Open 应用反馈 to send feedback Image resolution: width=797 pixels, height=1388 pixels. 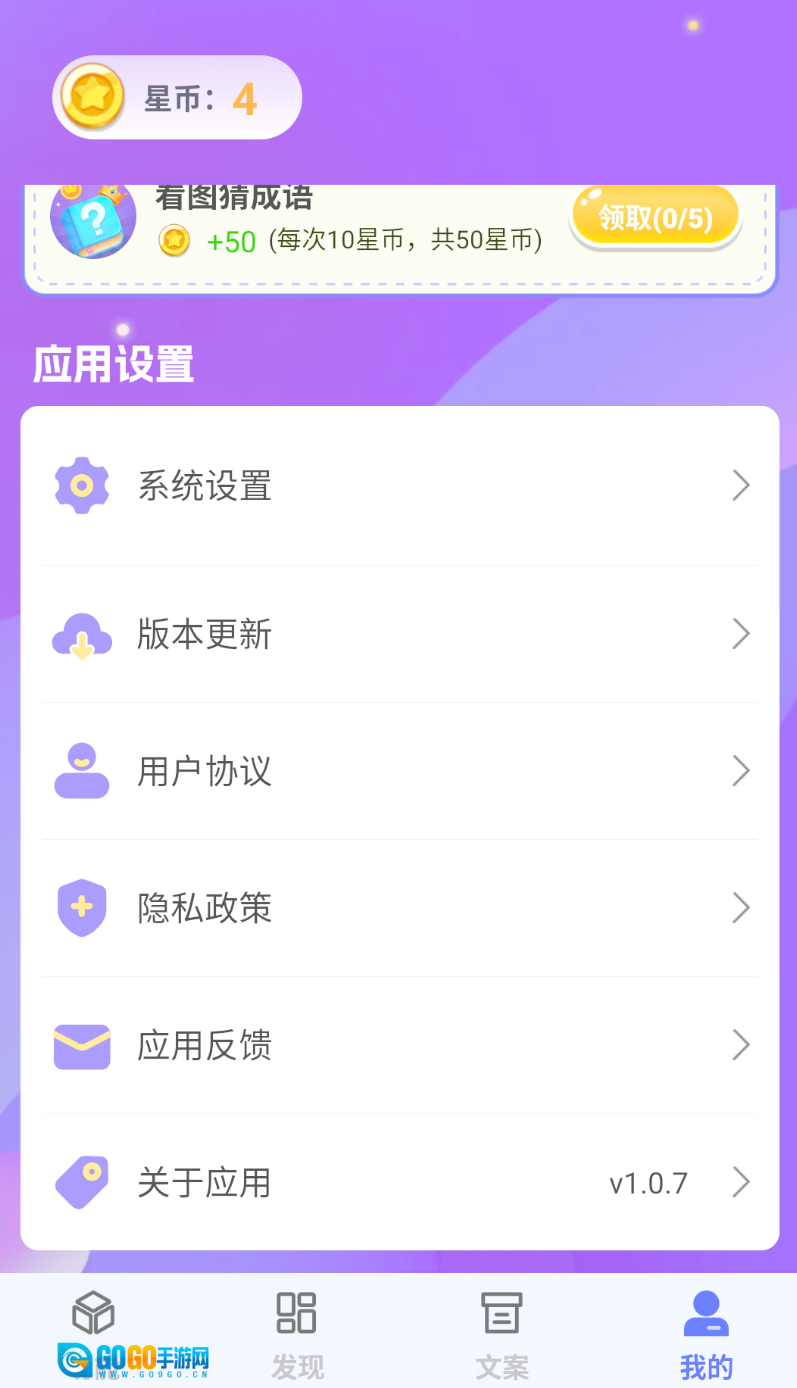[x=399, y=1045]
